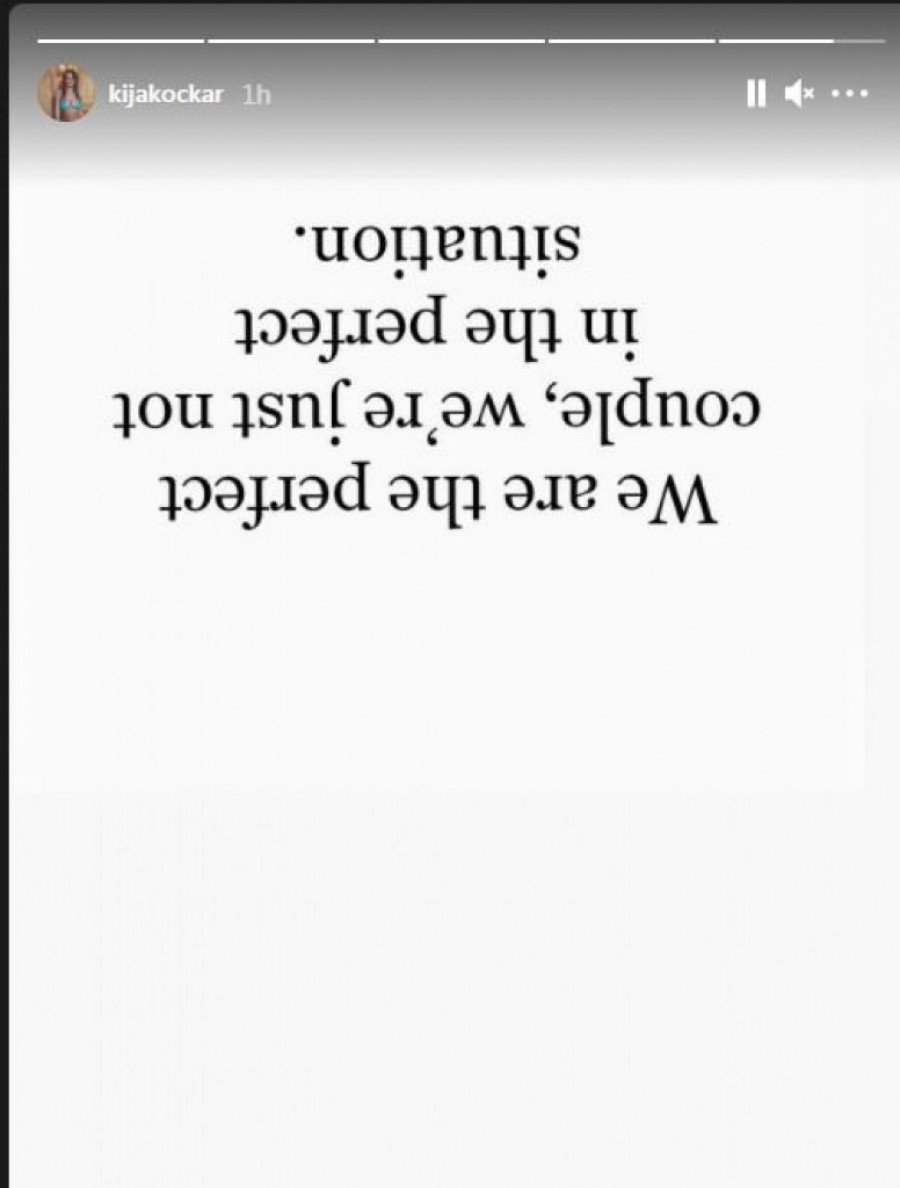
Task: Unmute the story sound
Action: coord(799,95)
